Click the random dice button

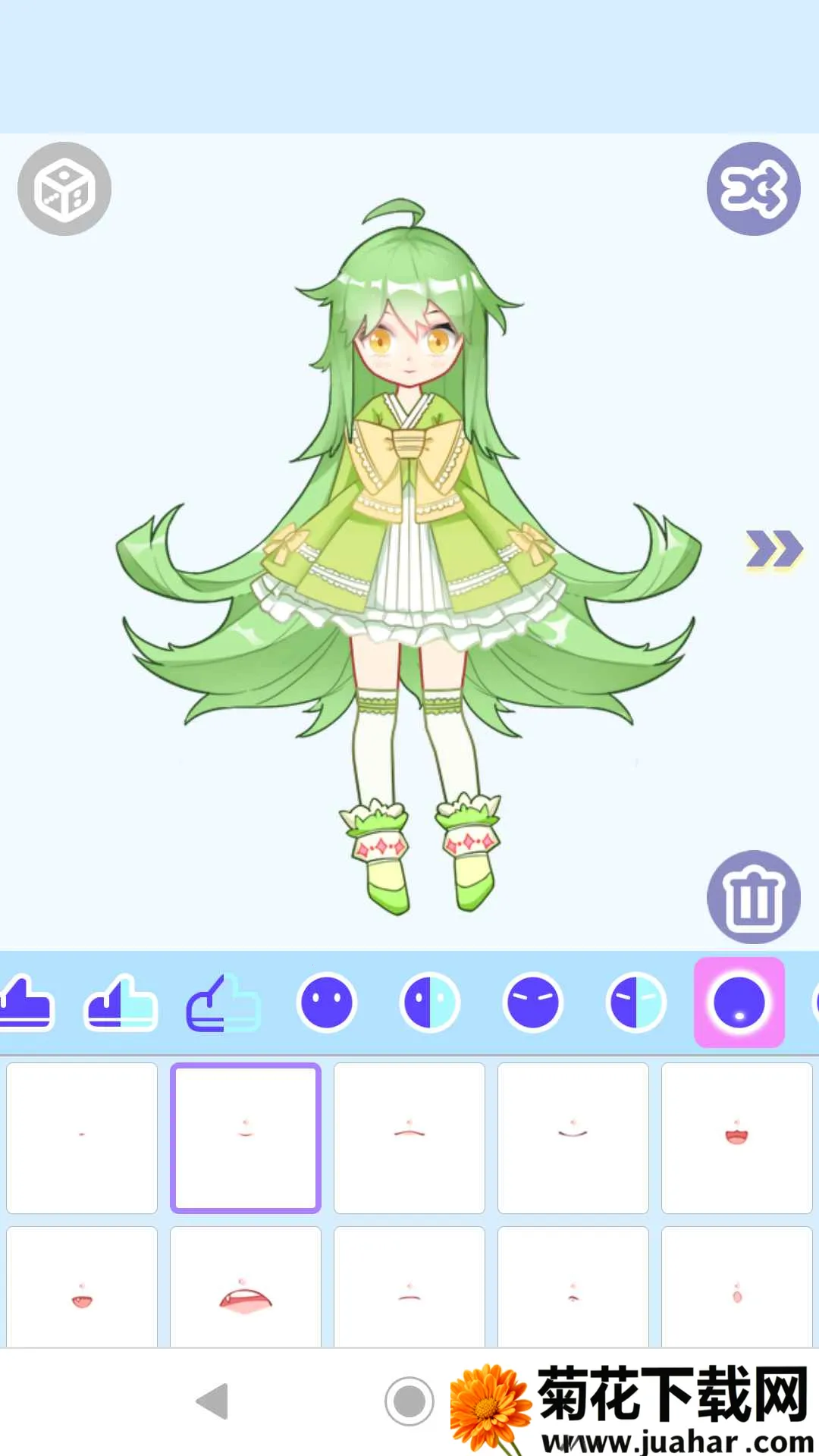tap(64, 189)
